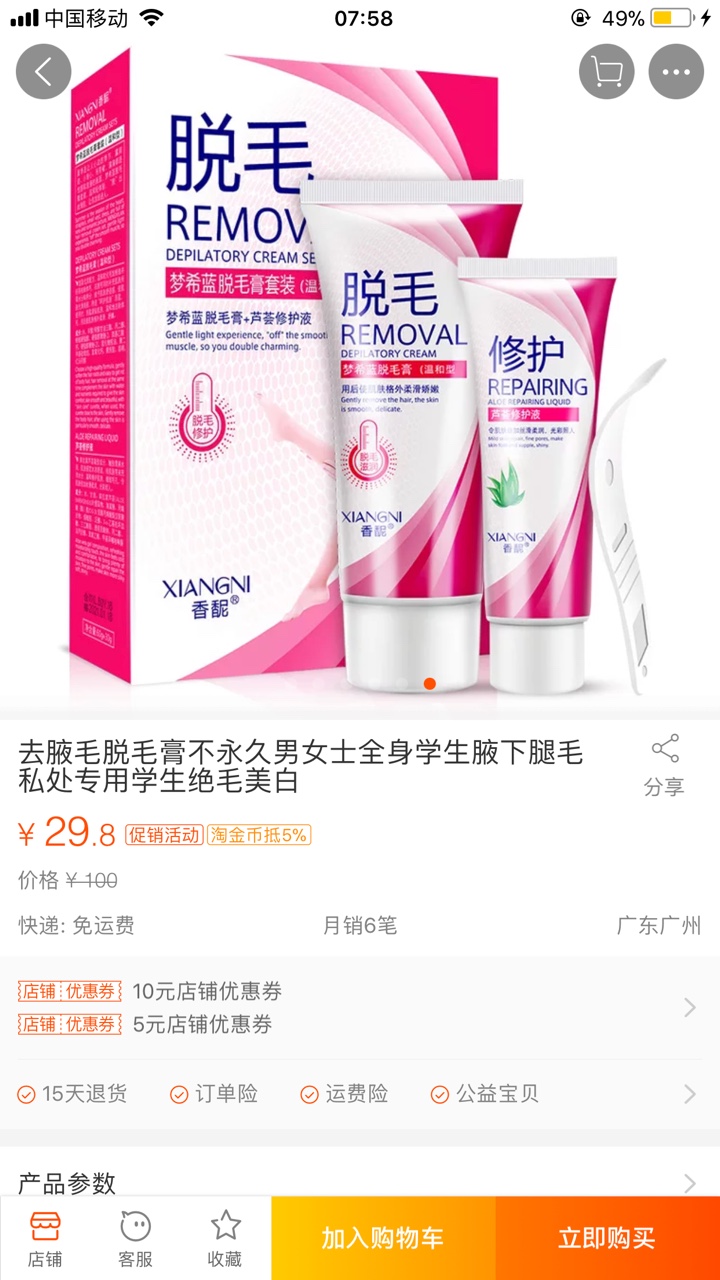Open the three-dot overflow menu
The height and width of the screenshot is (1280, 720).
coord(676,72)
